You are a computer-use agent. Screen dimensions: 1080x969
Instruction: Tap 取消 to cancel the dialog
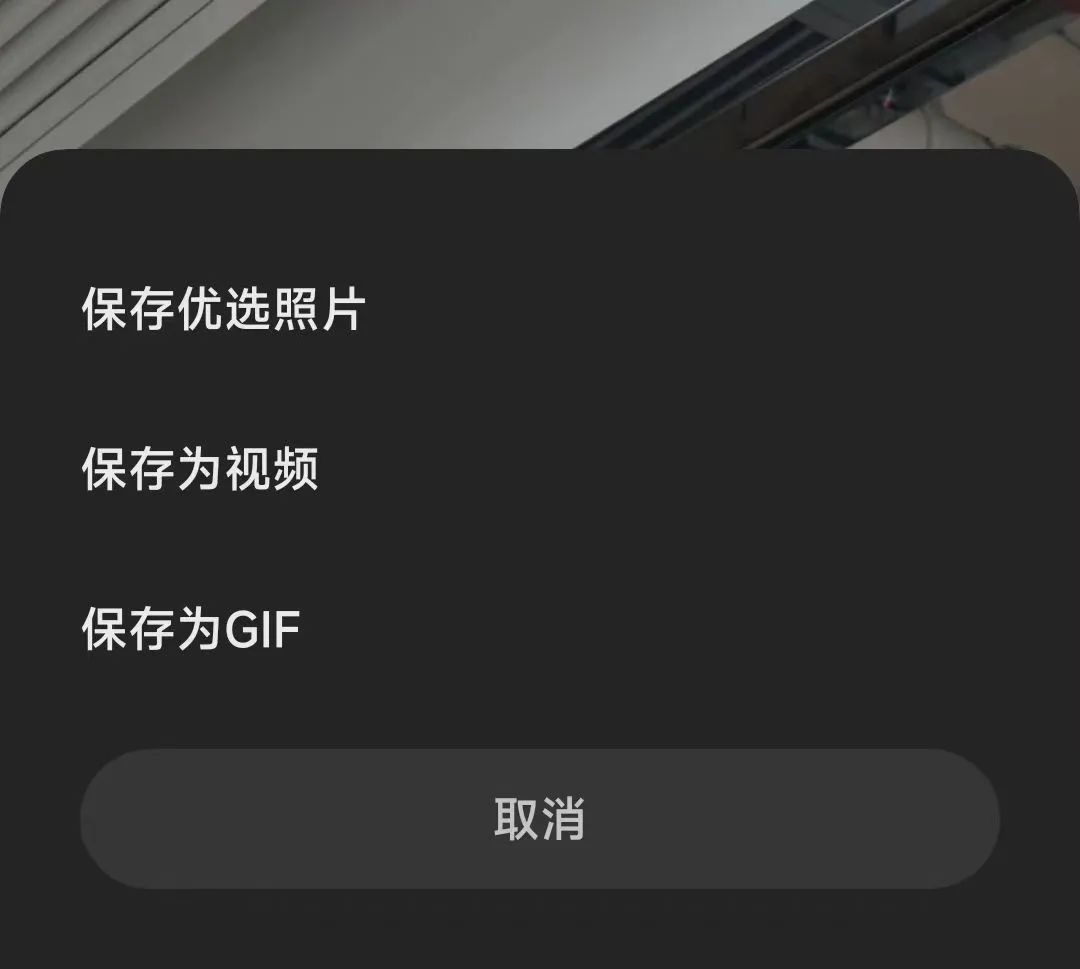point(539,819)
